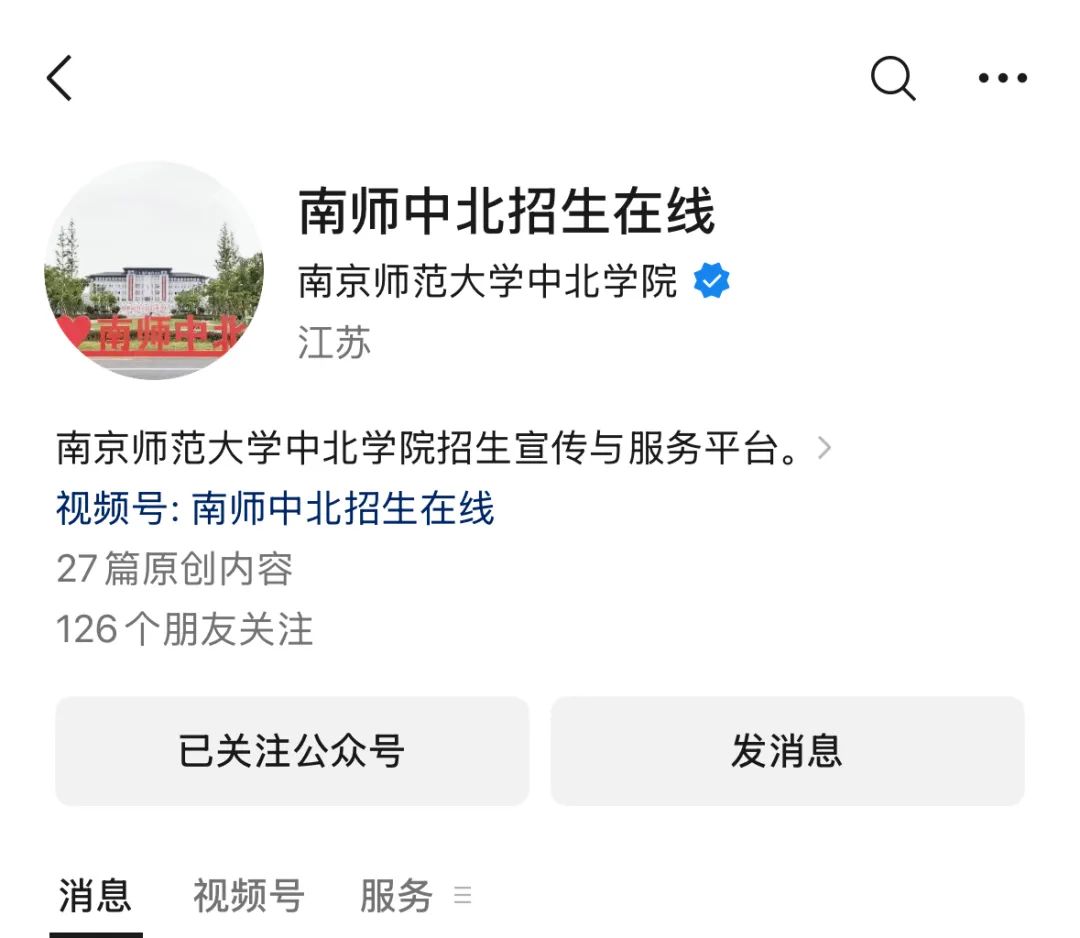This screenshot has height=938, width=1080.
Task: View the account's profile picture
Action: (x=154, y=270)
